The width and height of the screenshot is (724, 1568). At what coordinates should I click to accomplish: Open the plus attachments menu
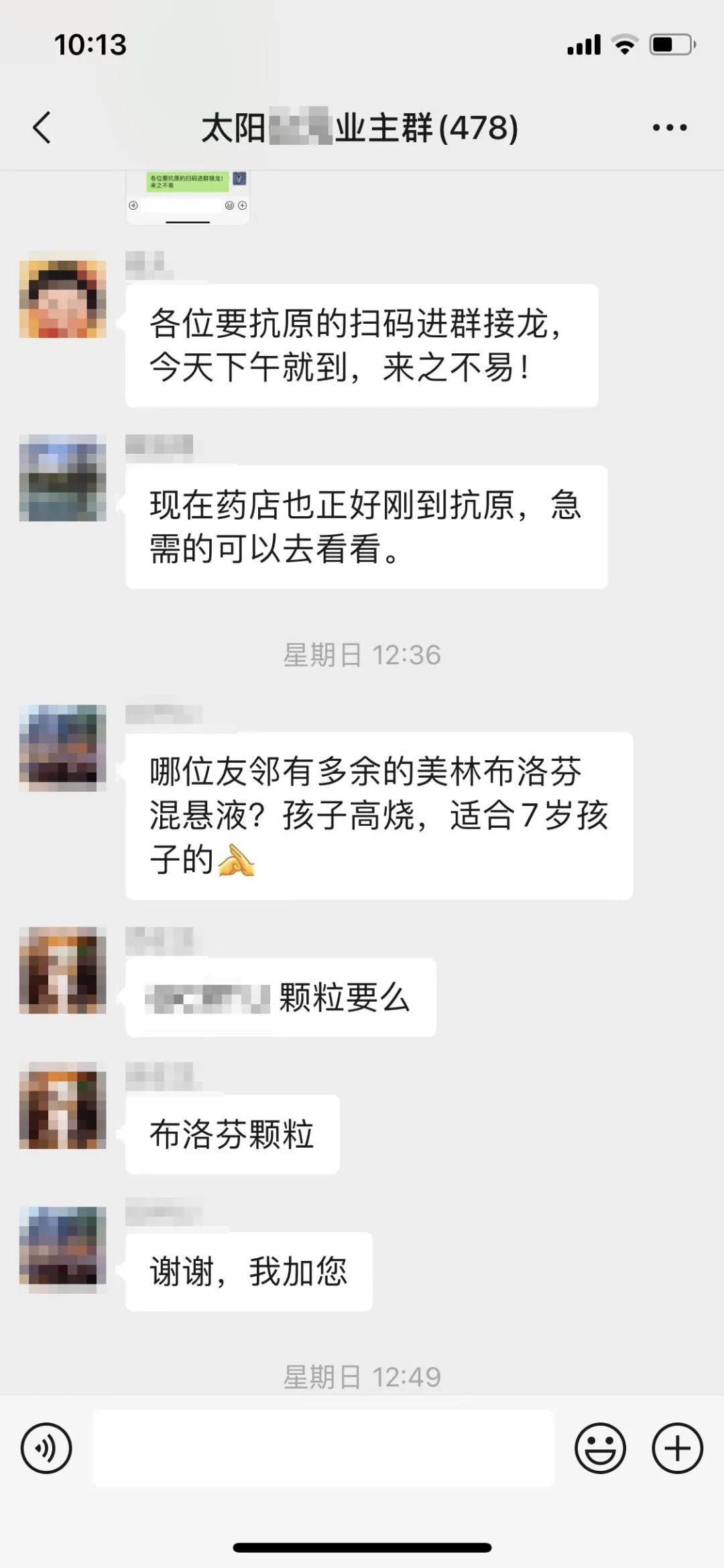pos(677,1448)
